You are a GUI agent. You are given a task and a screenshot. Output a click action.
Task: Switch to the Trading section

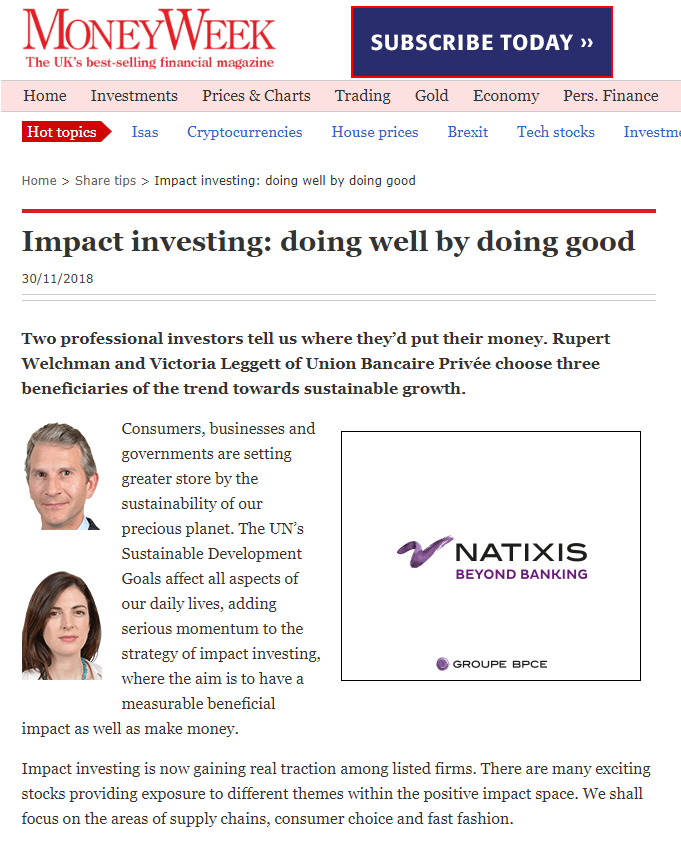pyautogui.click(x=362, y=96)
